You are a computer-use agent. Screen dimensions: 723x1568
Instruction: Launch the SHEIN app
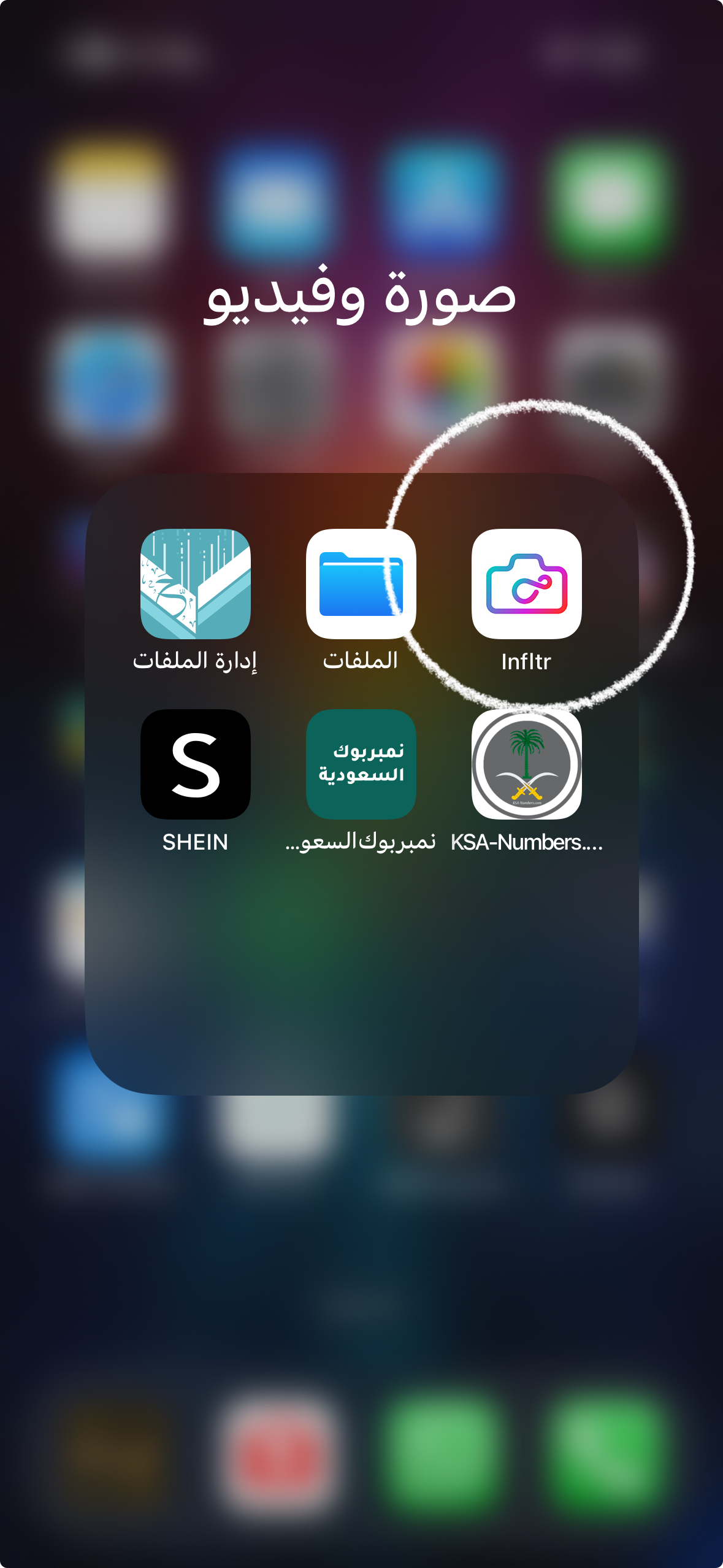[x=195, y=764]
